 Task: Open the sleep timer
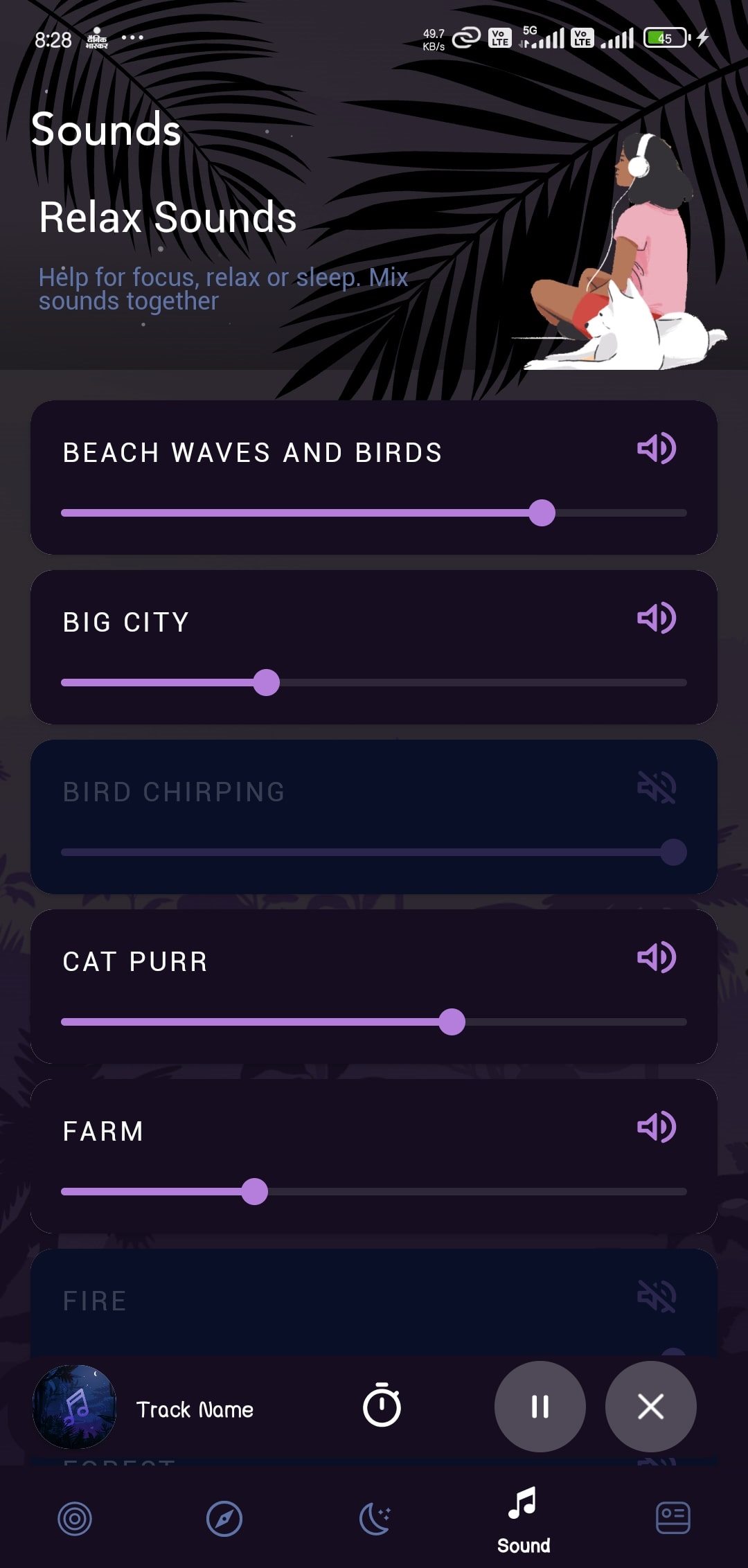382,1406
